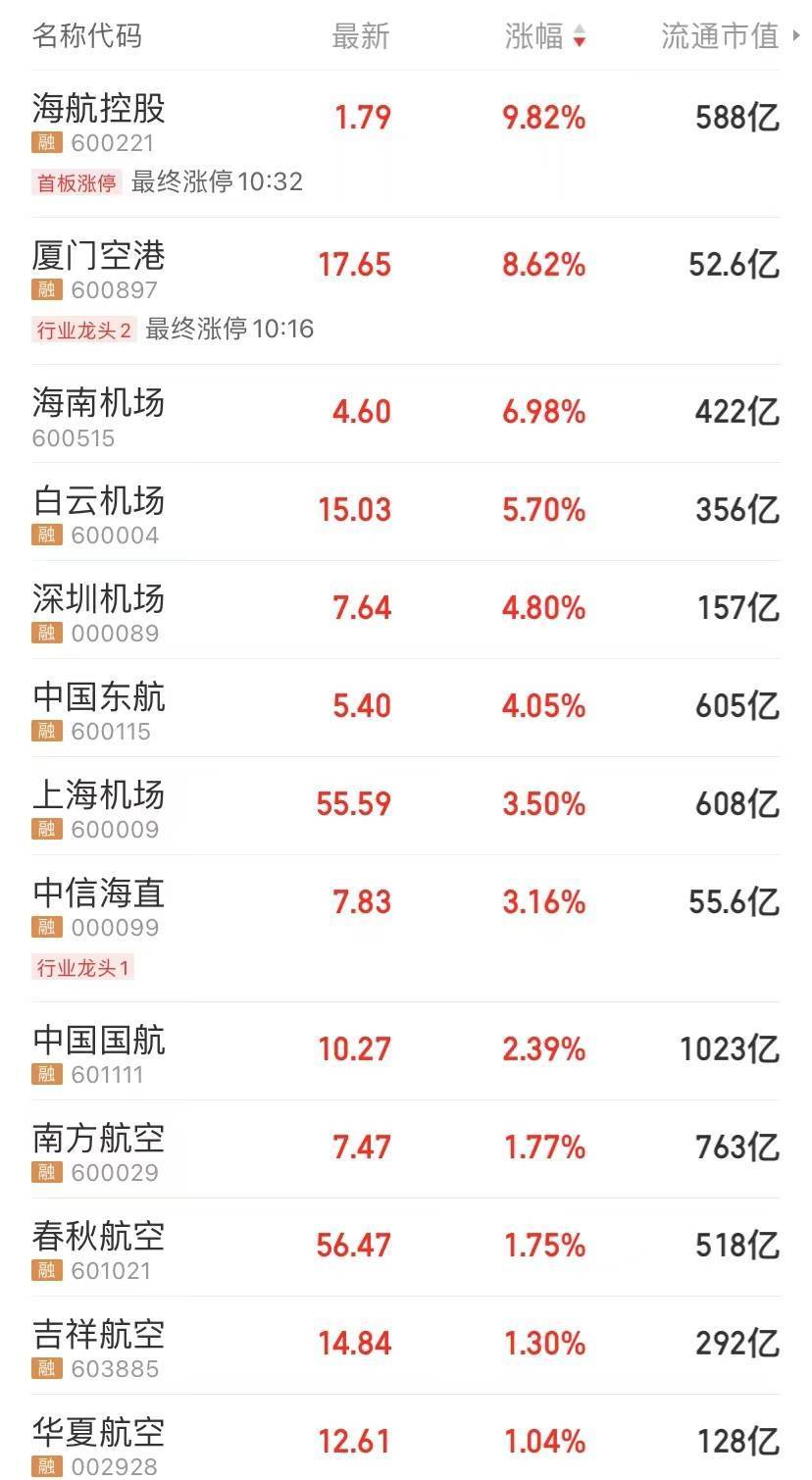The image size is (812, 1480).
Task: Click the 行业龙头1 tag under 中信海直
Action: [83, 968]
